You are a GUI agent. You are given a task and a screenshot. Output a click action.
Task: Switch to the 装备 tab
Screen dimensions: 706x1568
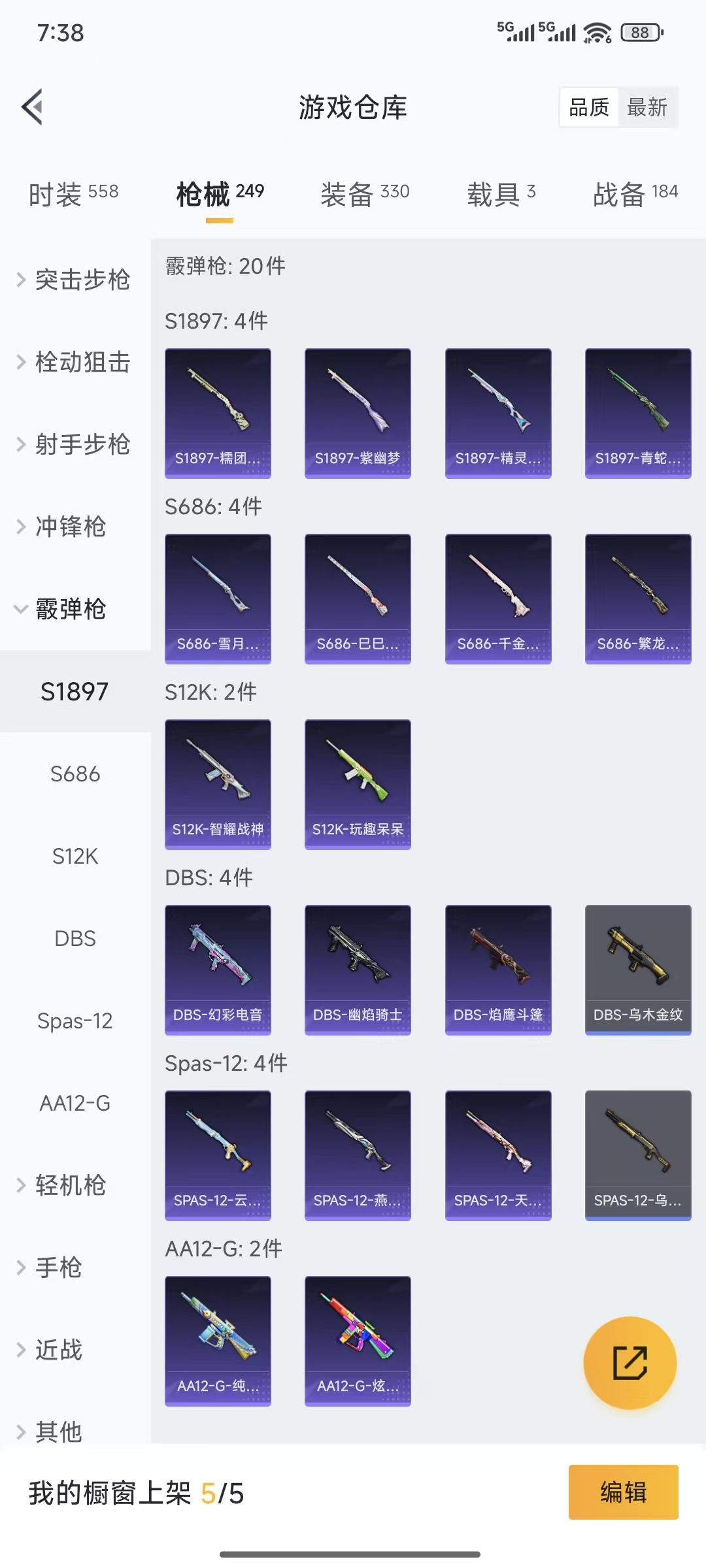(x=365, y=193)
